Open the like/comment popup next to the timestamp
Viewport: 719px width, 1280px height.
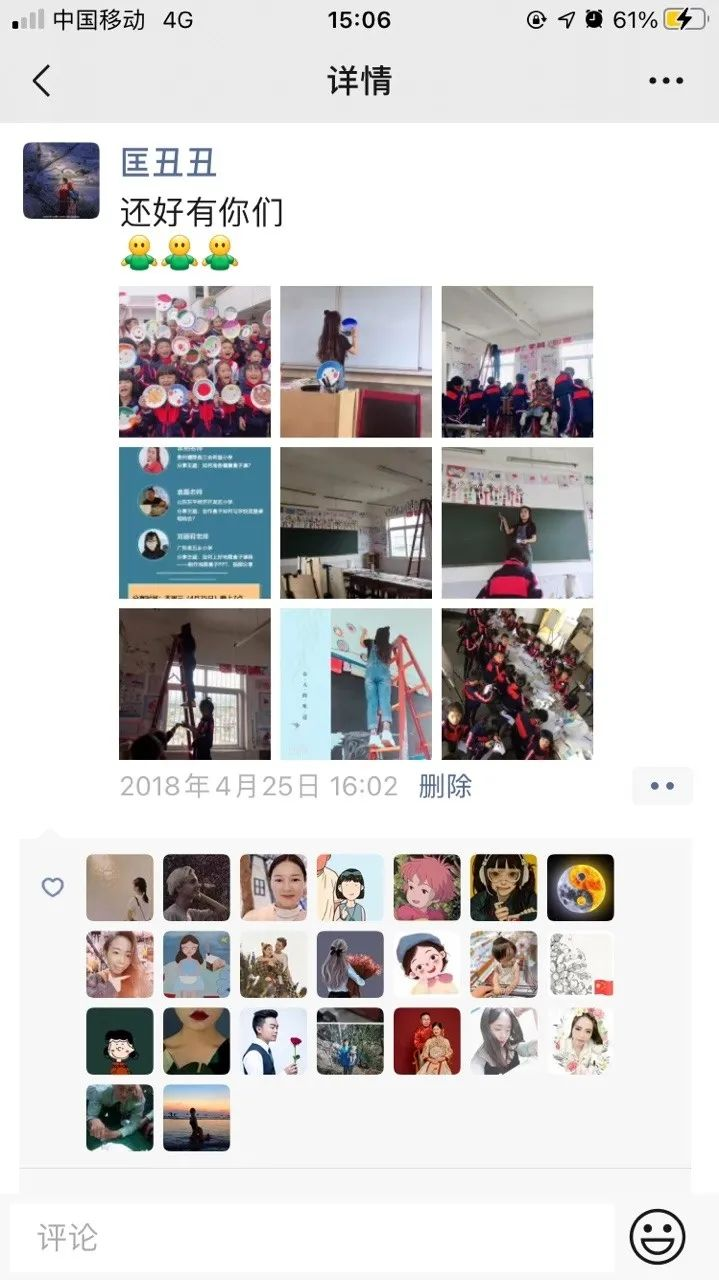tap(662, 786)
